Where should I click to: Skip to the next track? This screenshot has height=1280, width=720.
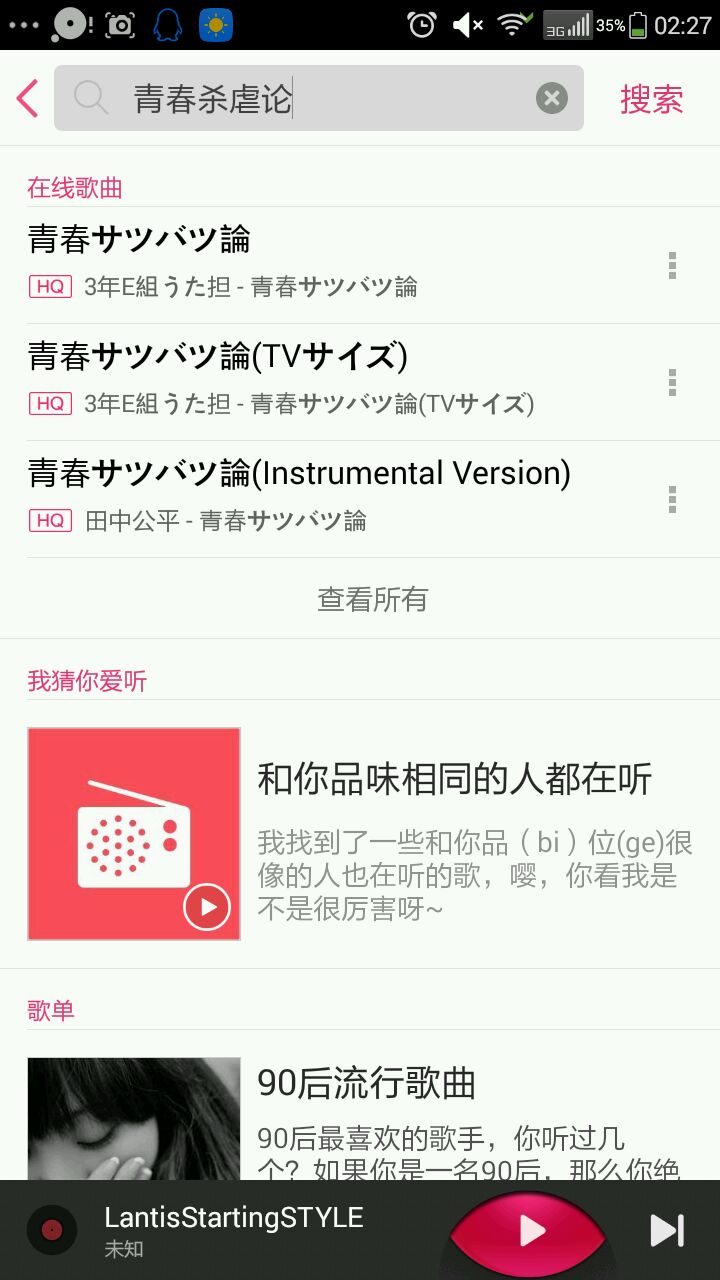click(667, 1230)
